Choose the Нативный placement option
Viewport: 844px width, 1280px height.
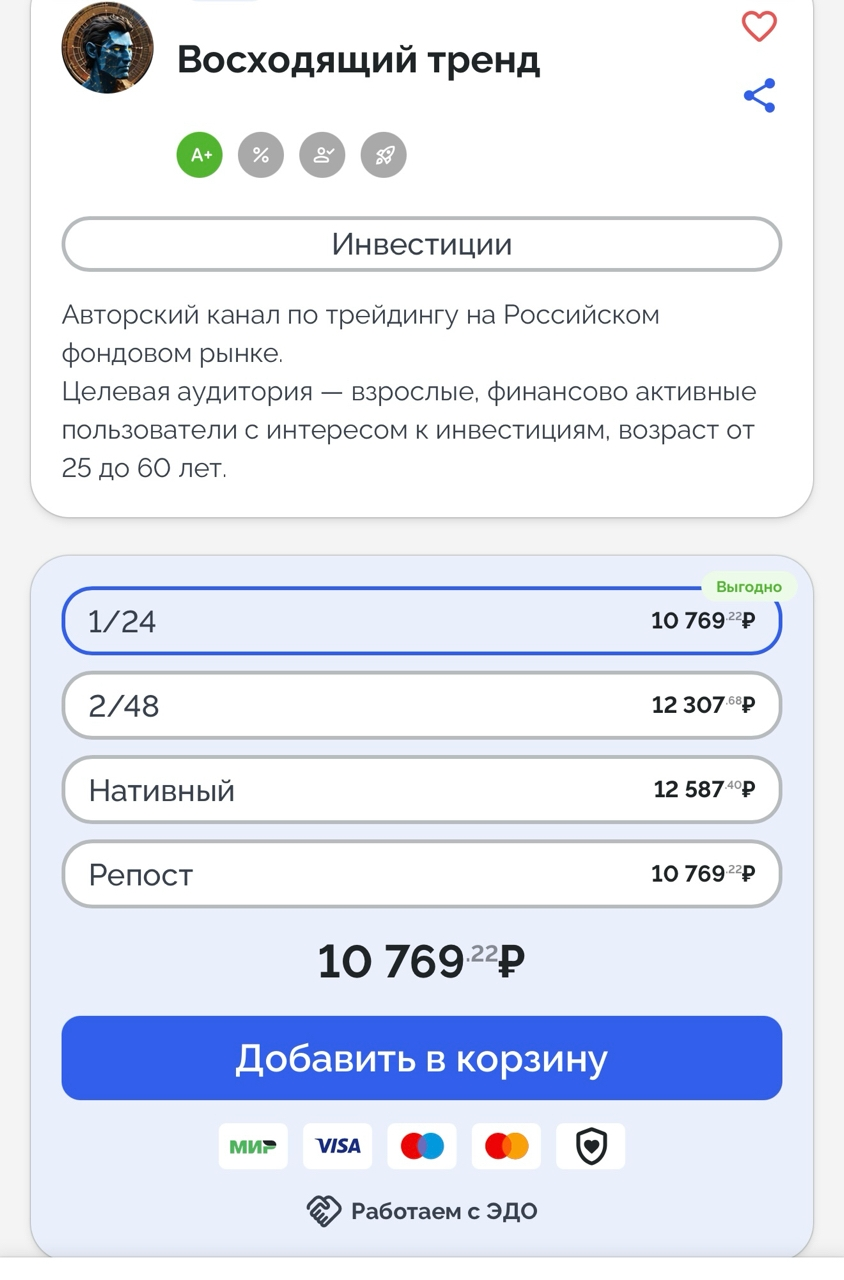(421, 790)
